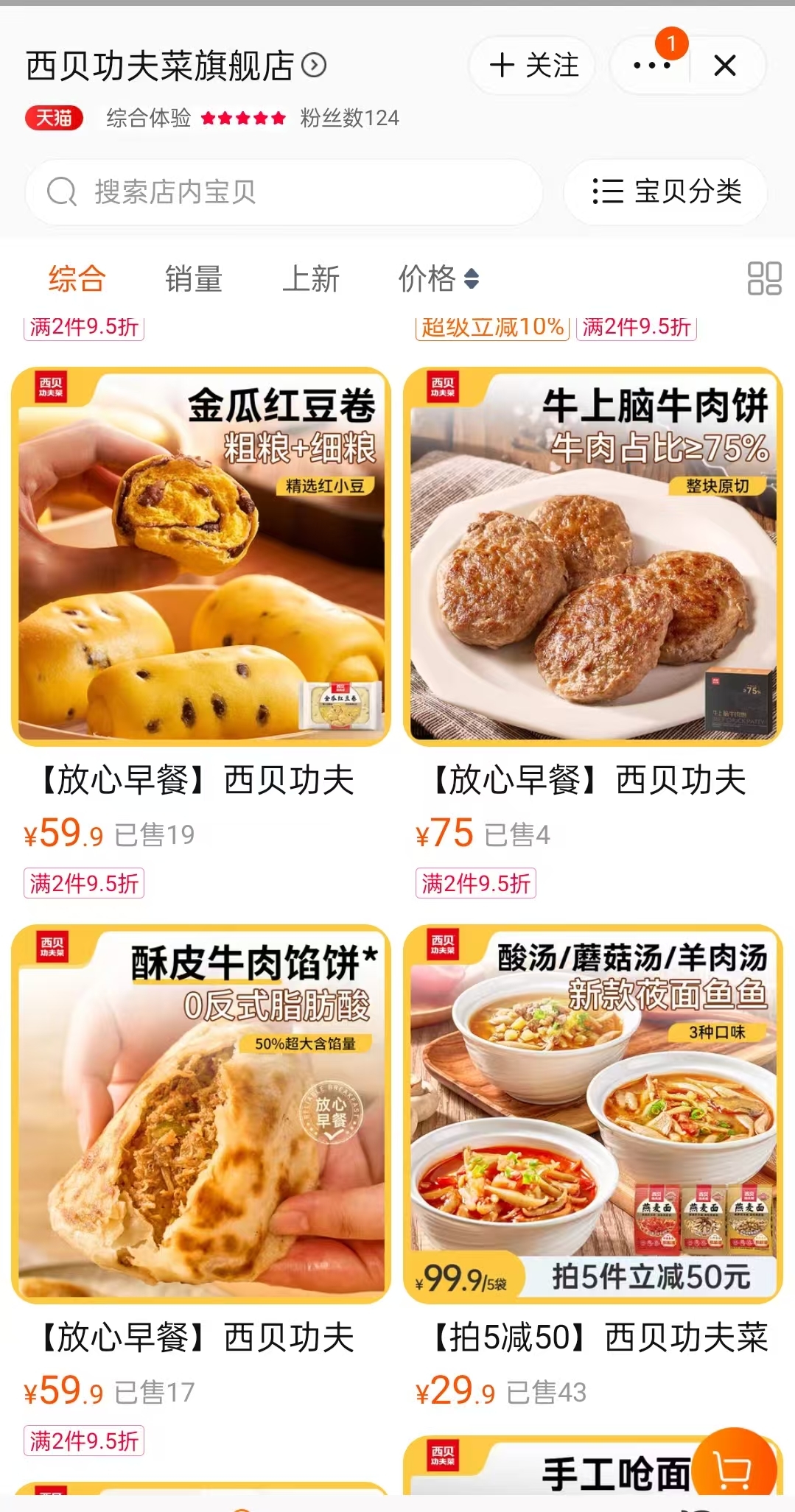Open the three-dot more options menu

tap(651, 66)
